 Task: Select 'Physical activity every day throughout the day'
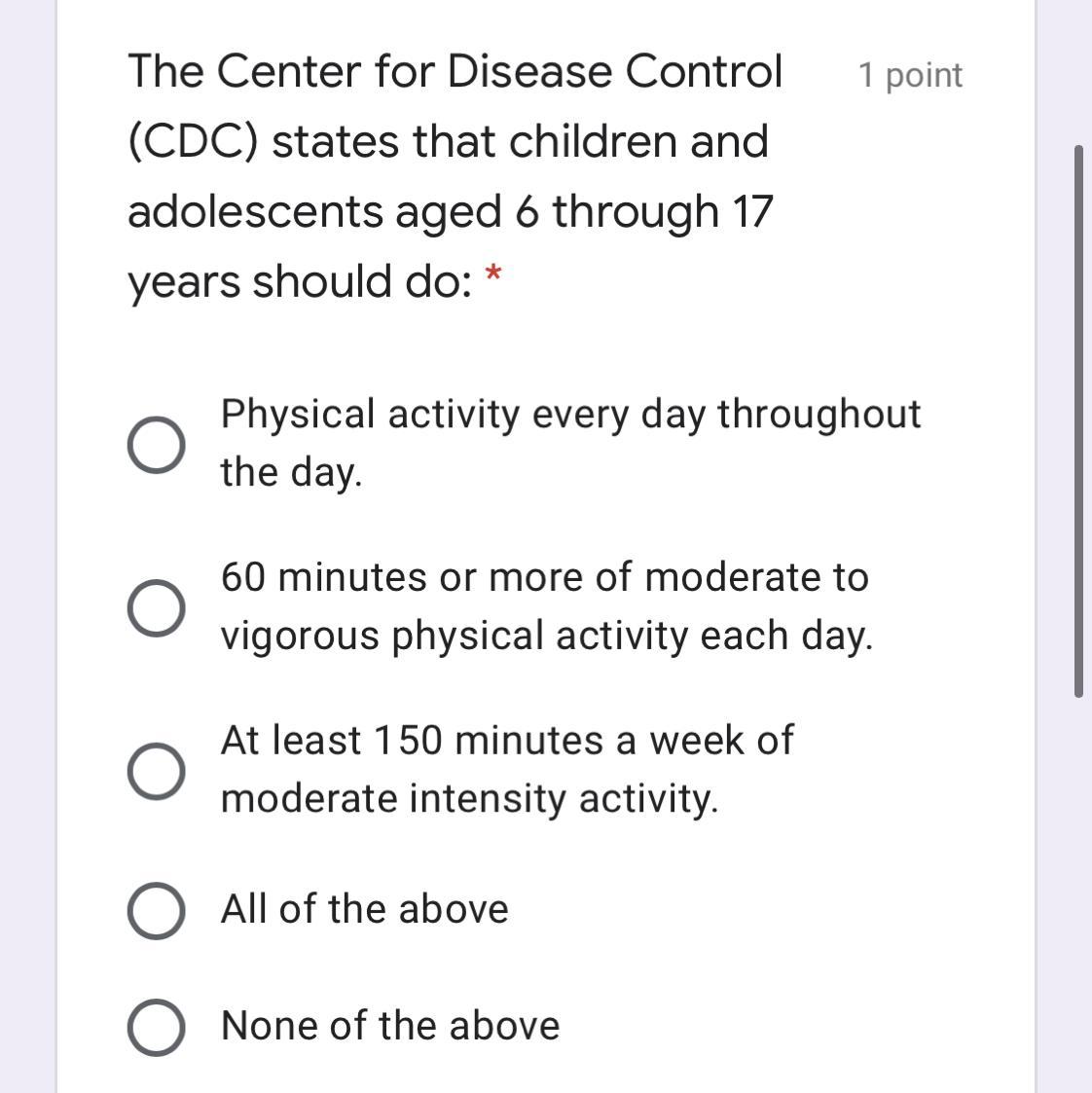click(x=156, y=445)
